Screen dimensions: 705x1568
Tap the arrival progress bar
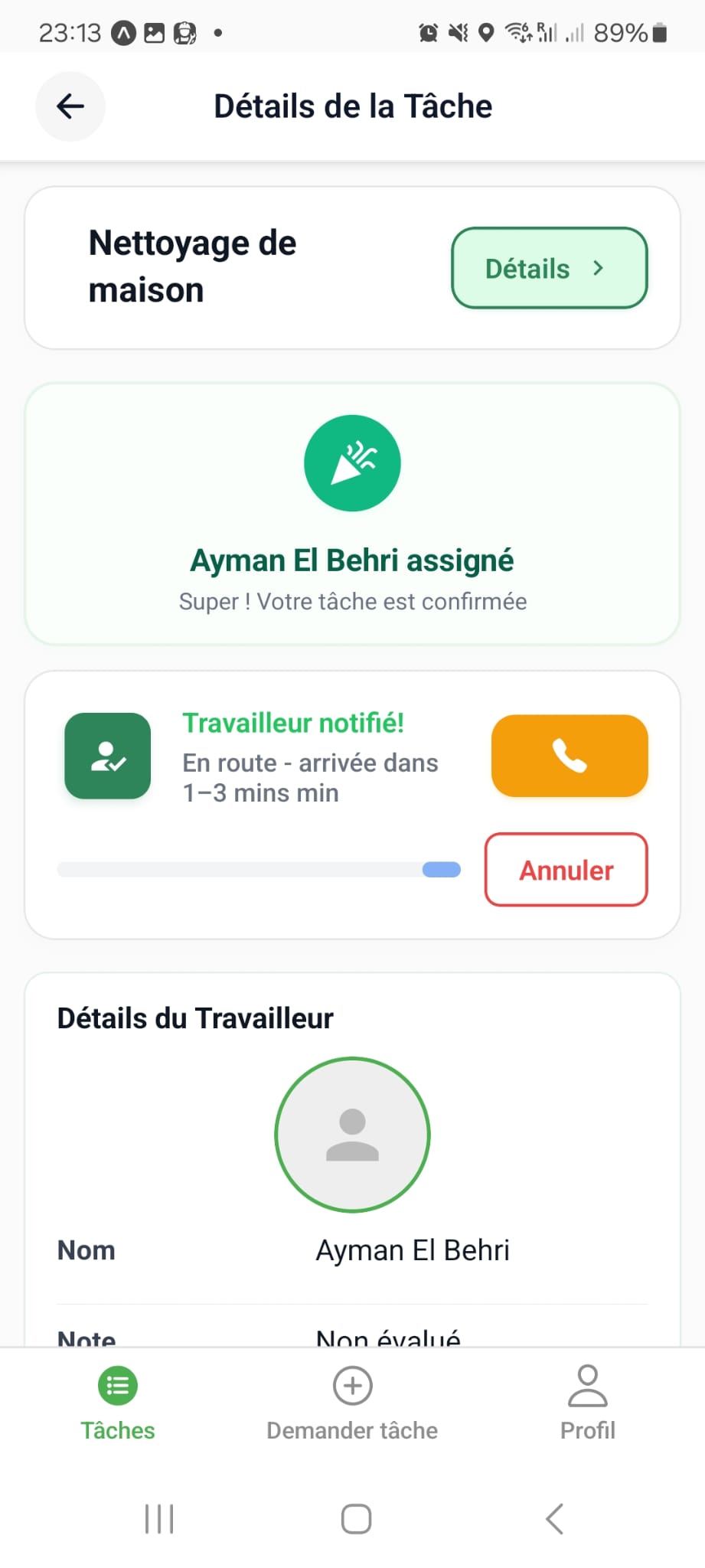259,870
